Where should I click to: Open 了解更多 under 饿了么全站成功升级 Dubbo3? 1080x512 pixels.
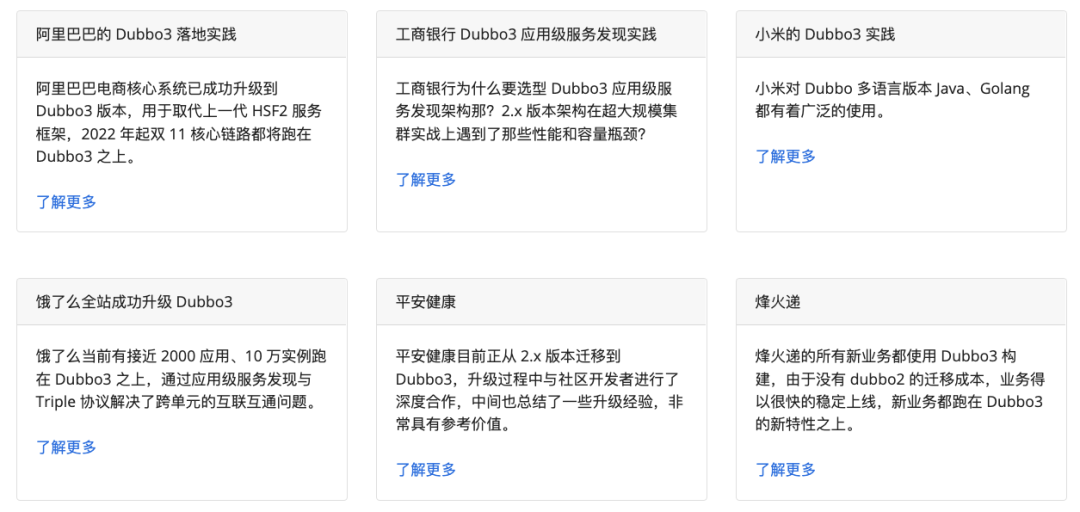coord(66,447)
